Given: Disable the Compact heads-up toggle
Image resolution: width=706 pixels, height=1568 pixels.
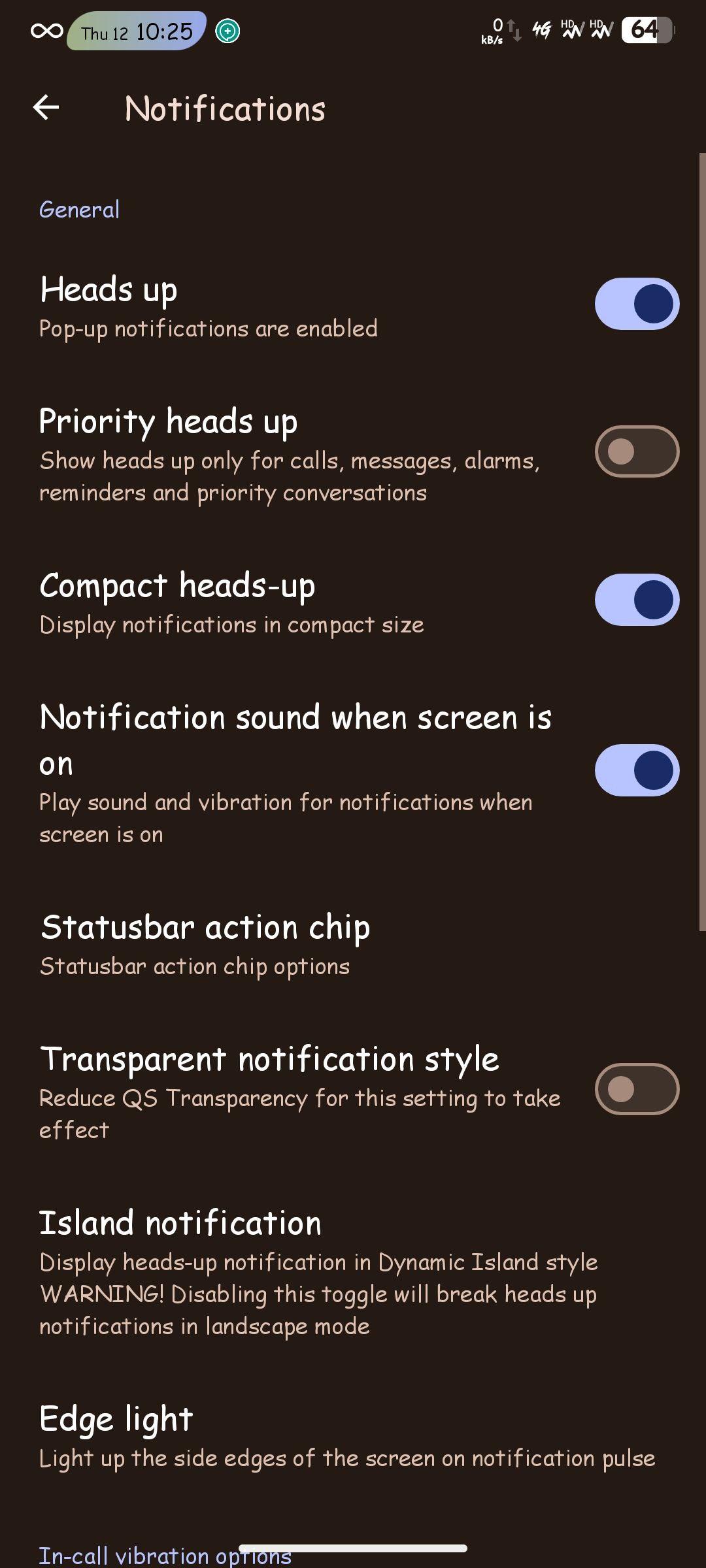Looking at the screenshot, I should 637,600.
